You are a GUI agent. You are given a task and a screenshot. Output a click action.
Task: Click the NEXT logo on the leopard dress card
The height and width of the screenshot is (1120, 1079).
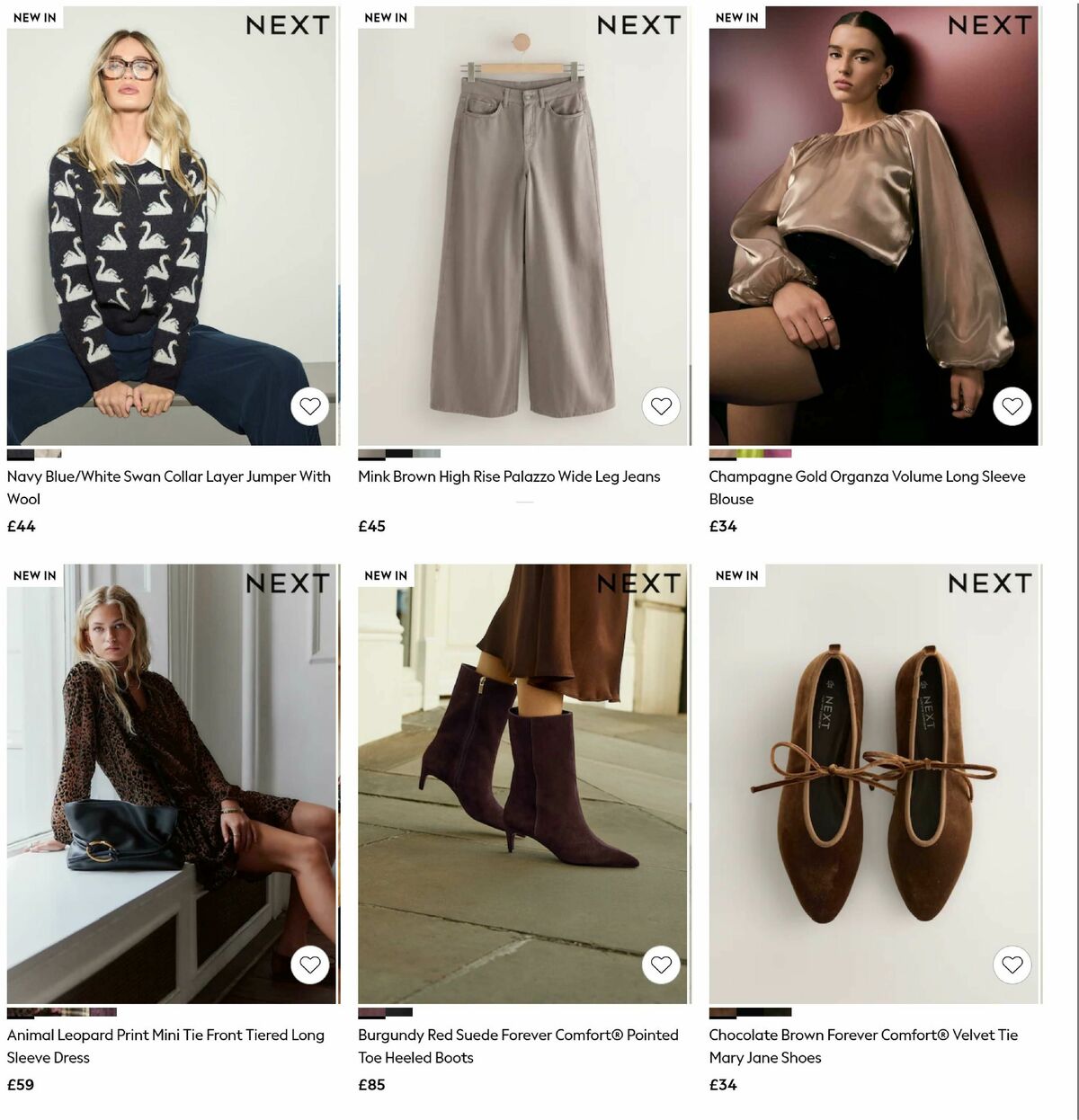pos(288,584)
